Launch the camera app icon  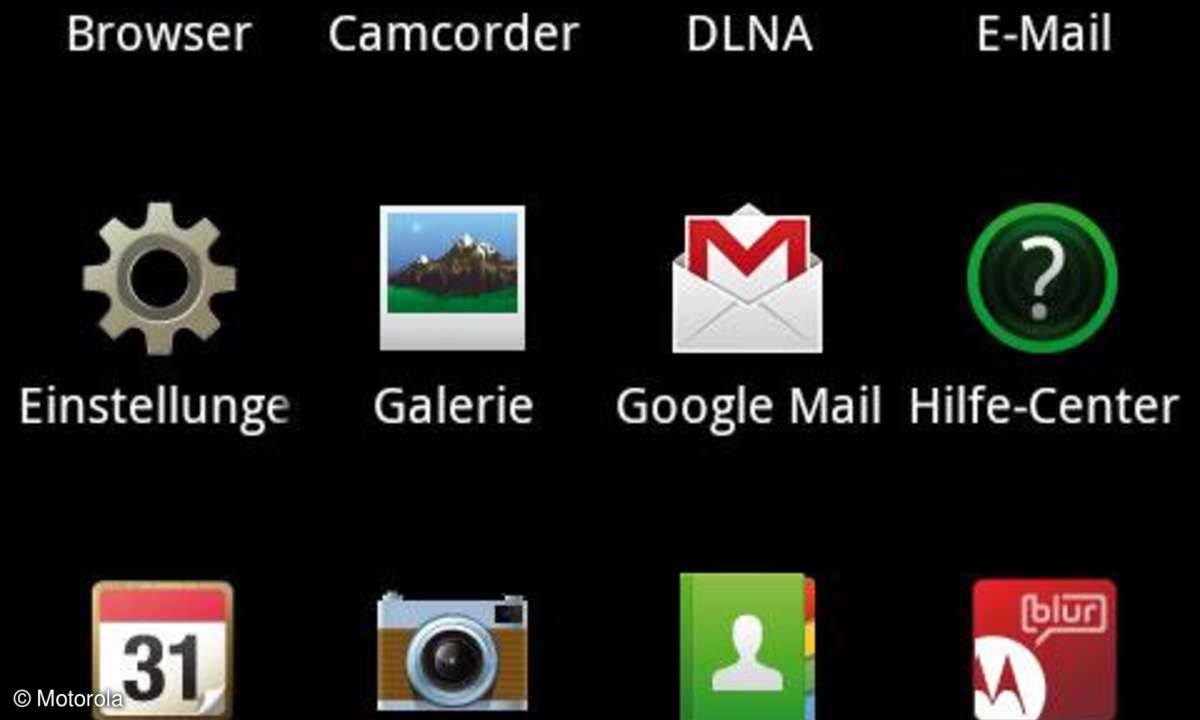[x=452, y=652]
